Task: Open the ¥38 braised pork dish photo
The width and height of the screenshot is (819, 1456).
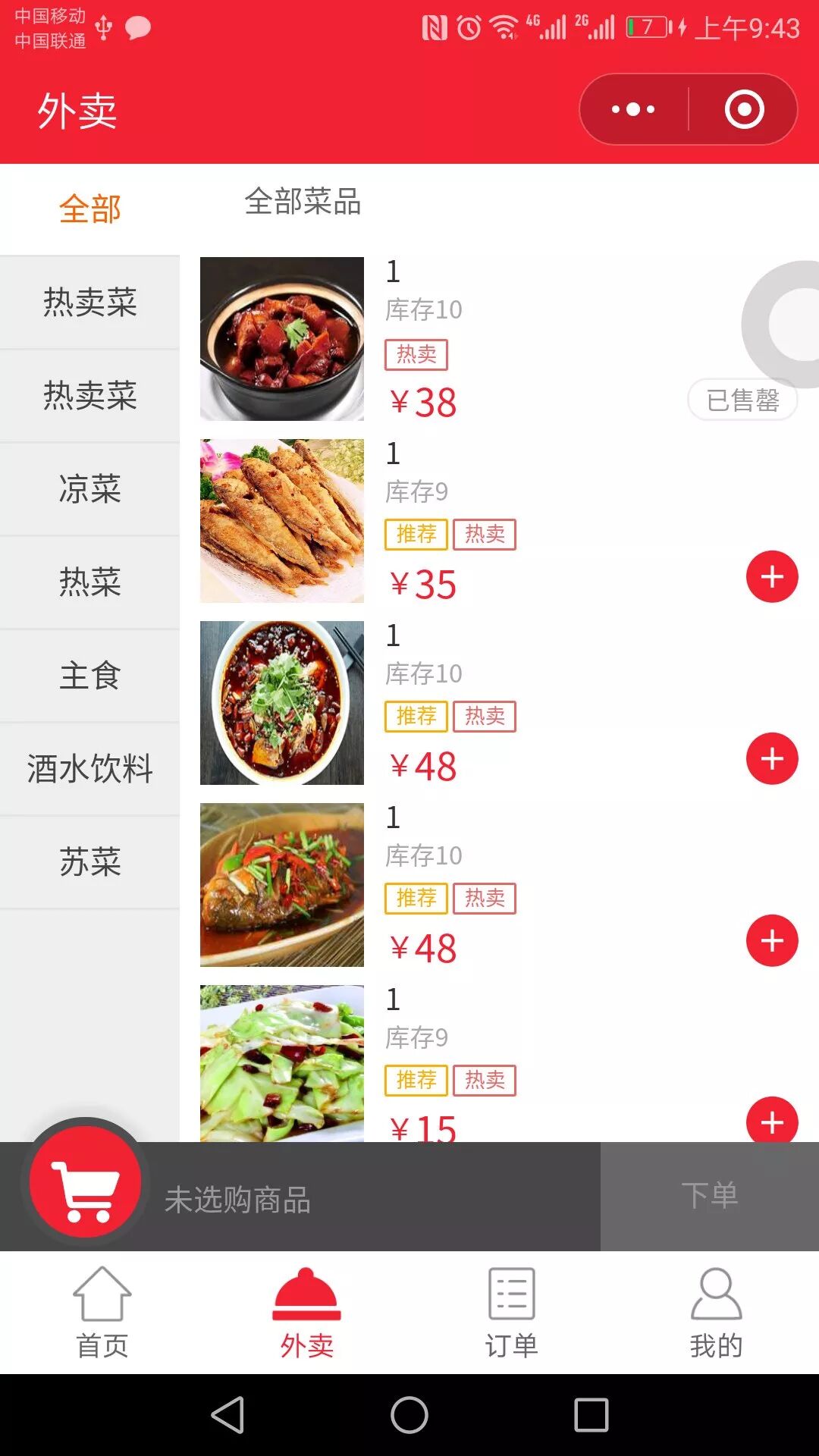Action: (x=282, y=339)
